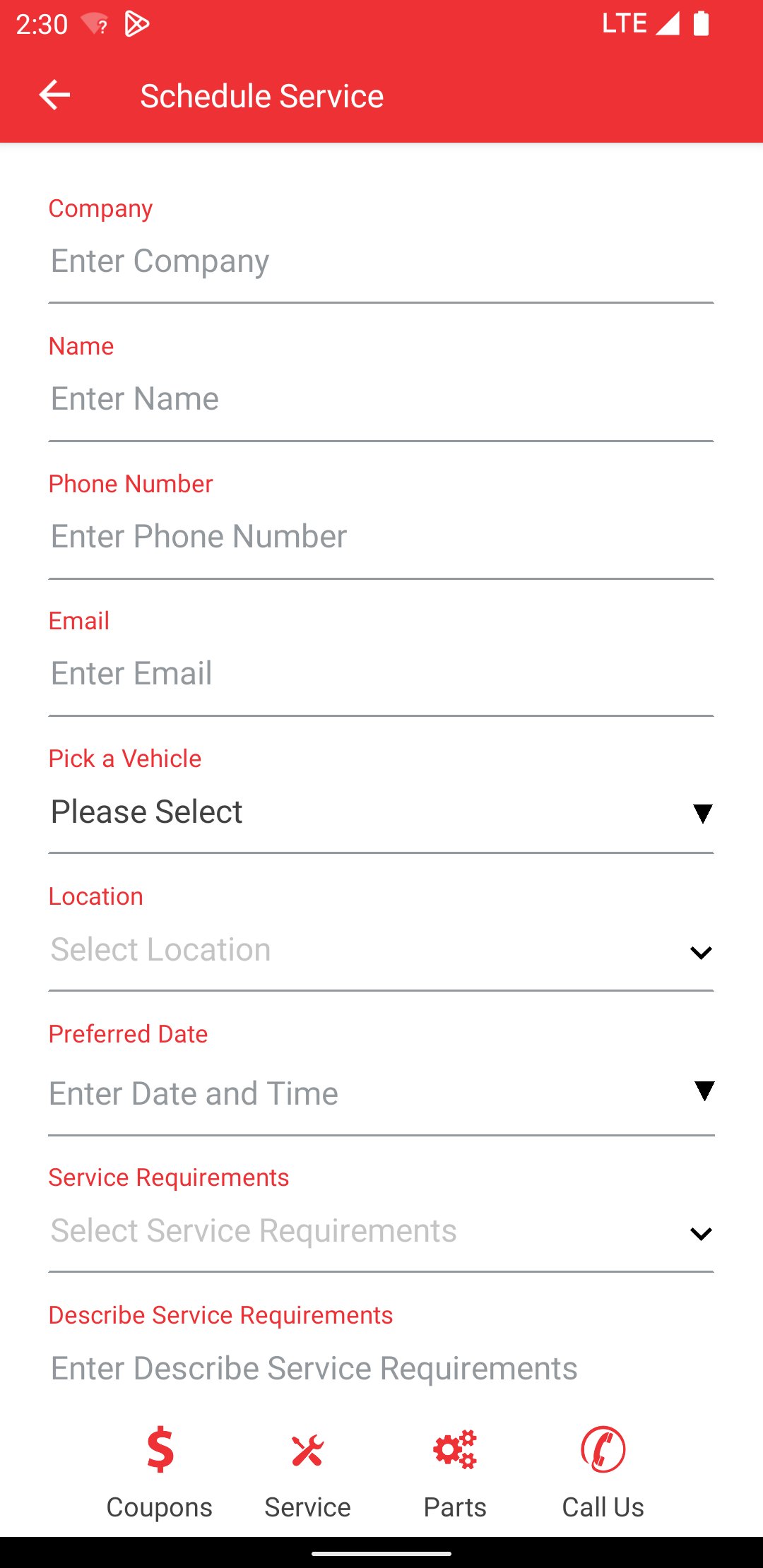Choose a Preferred Date and Time
This screenshot has width=763, height=1568.
point(381,1093)
